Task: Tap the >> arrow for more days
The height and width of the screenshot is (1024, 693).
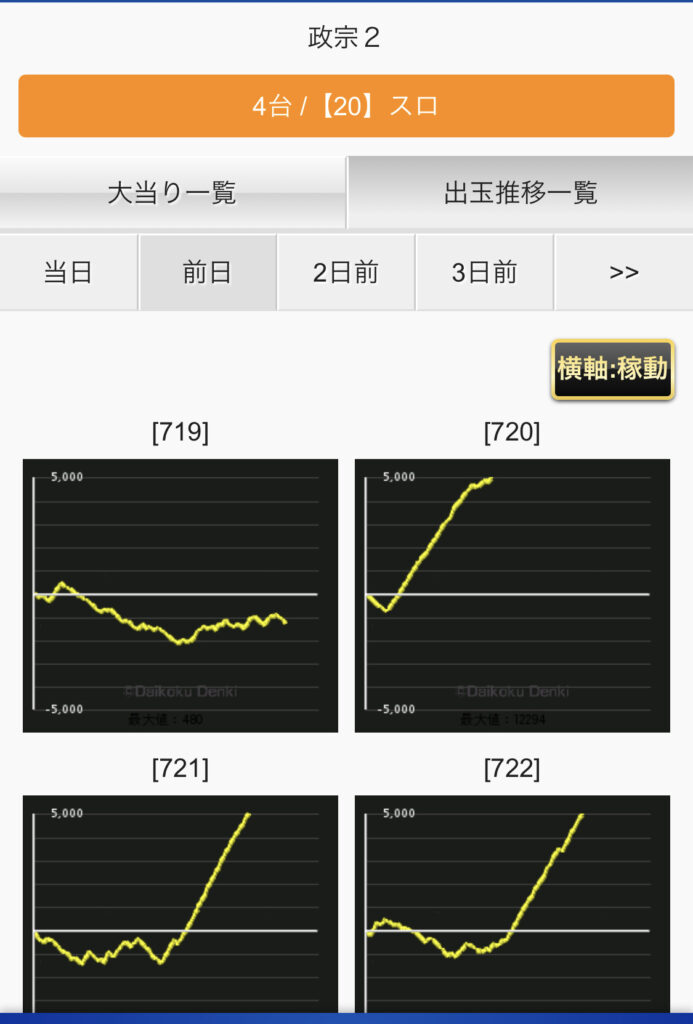Action: point(623,273)
